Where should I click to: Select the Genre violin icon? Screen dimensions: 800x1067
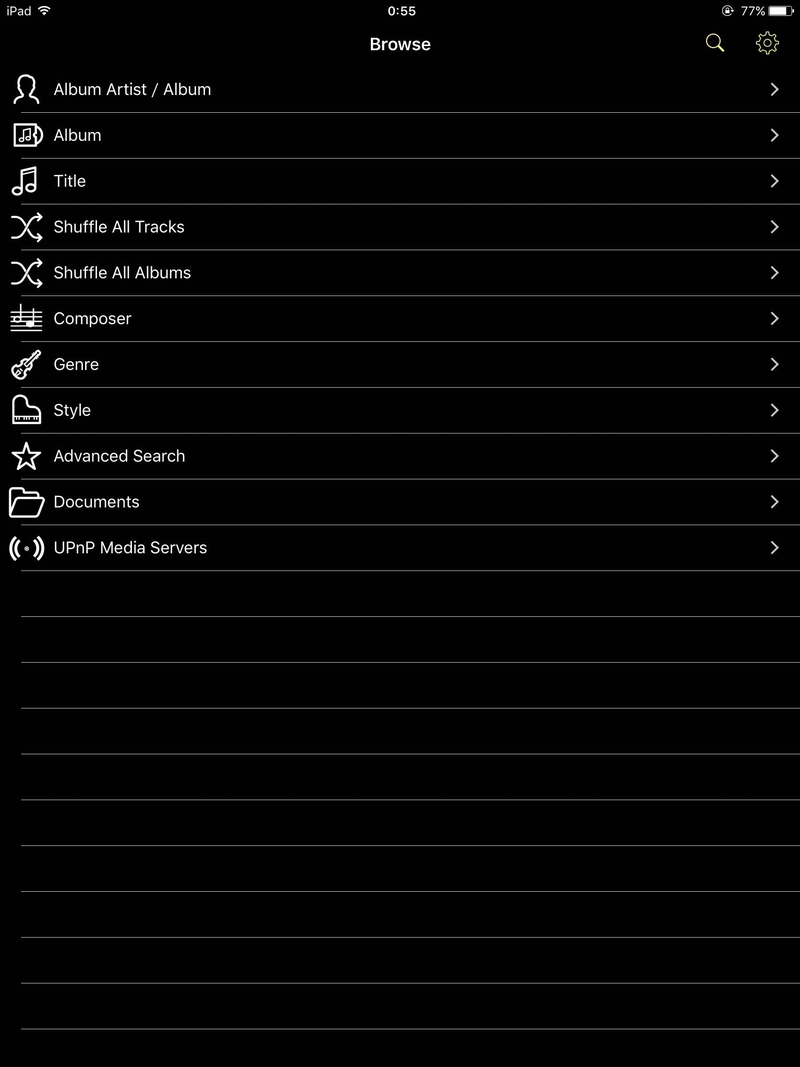click(26, 364)
